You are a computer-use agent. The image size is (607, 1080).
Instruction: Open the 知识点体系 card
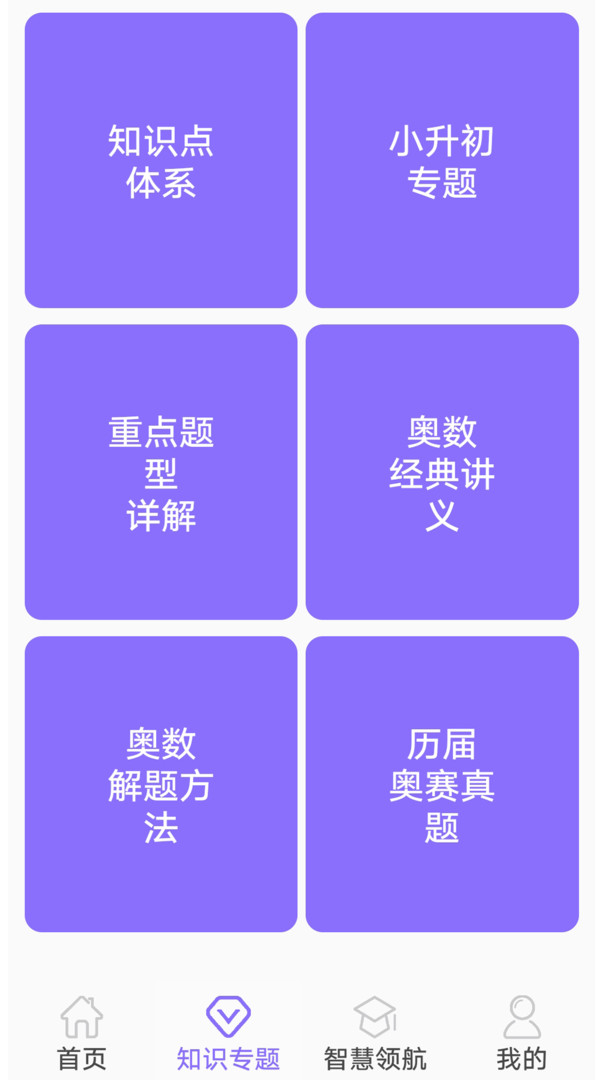pyautogui.click(x=161, y=160)
